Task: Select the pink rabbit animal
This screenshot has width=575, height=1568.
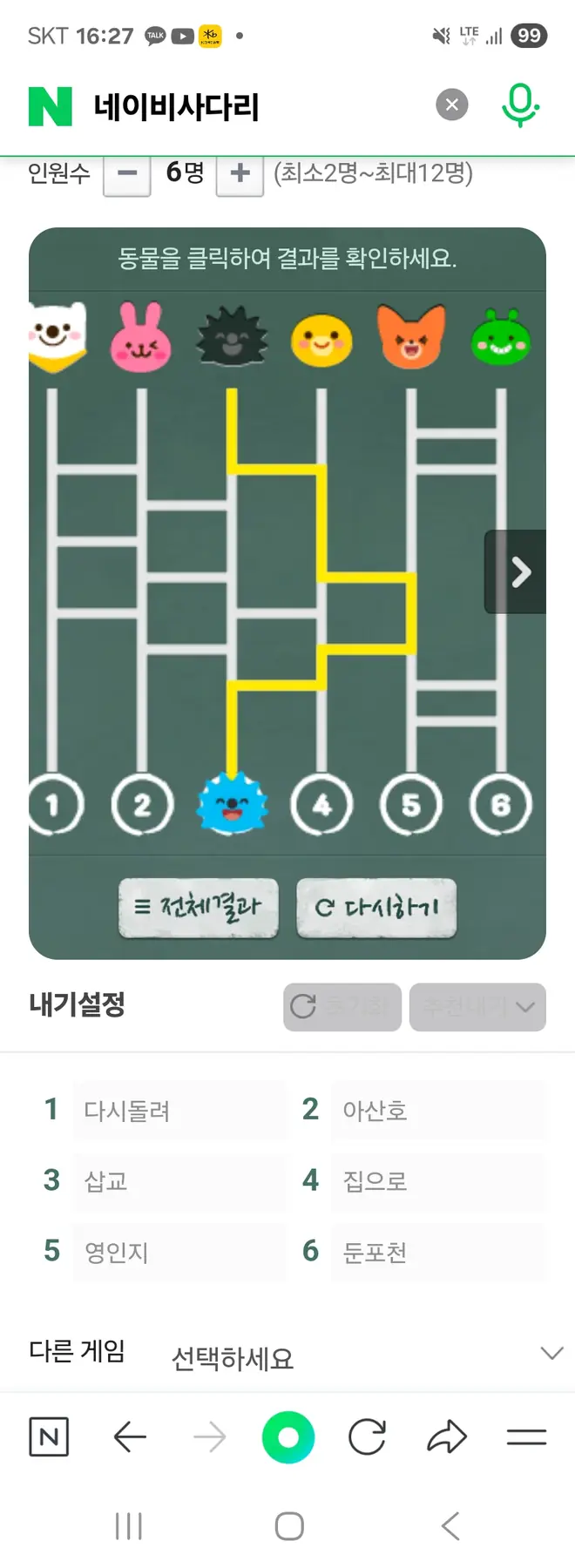Action: [141, 339]
